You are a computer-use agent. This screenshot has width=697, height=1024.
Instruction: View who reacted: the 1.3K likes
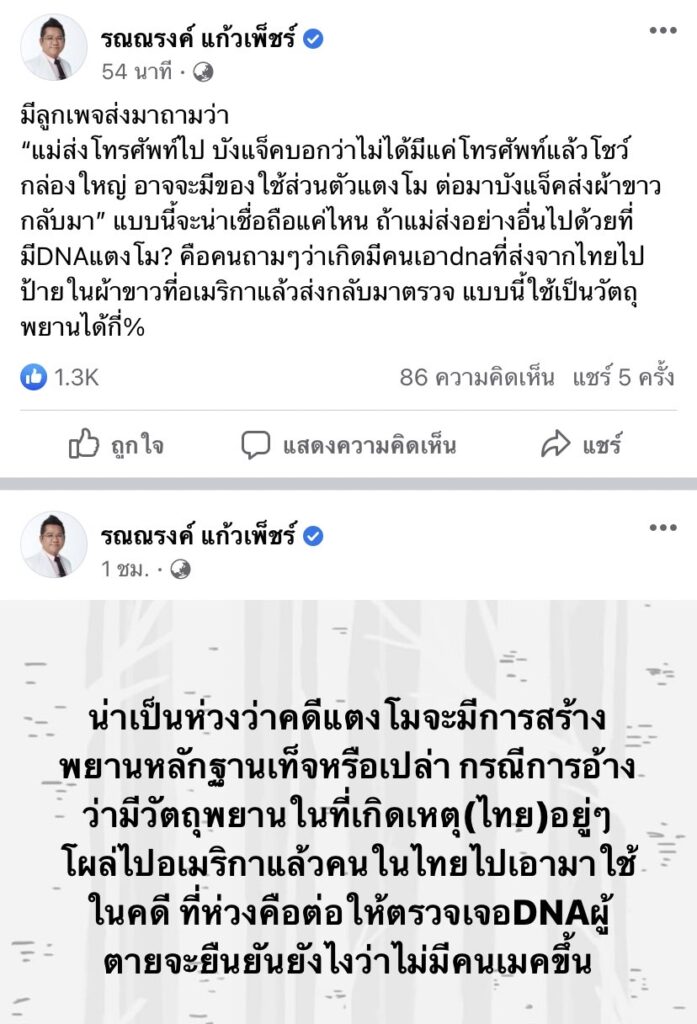[61, 377]
